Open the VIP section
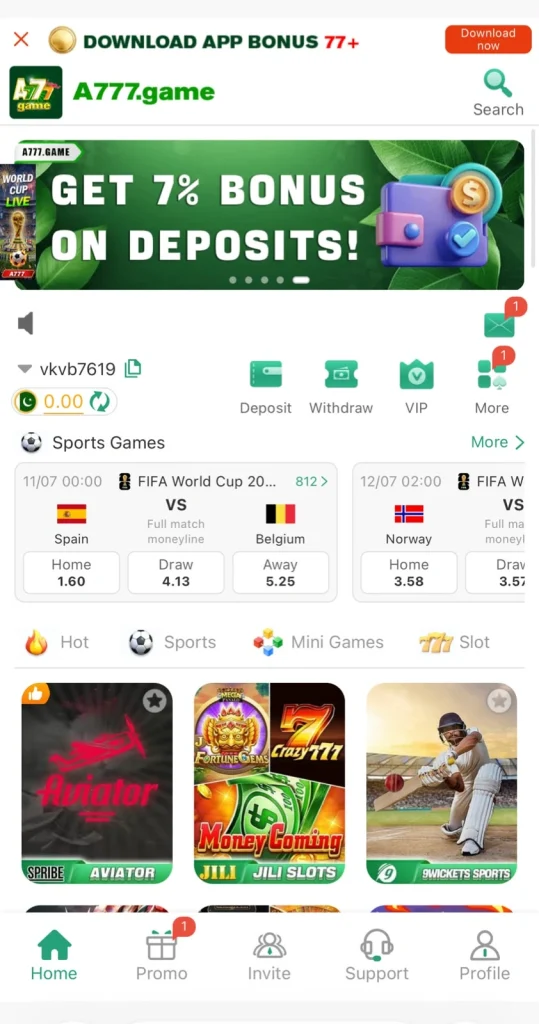The height and width of the screenshot is (1024, 539). [416, 387]
